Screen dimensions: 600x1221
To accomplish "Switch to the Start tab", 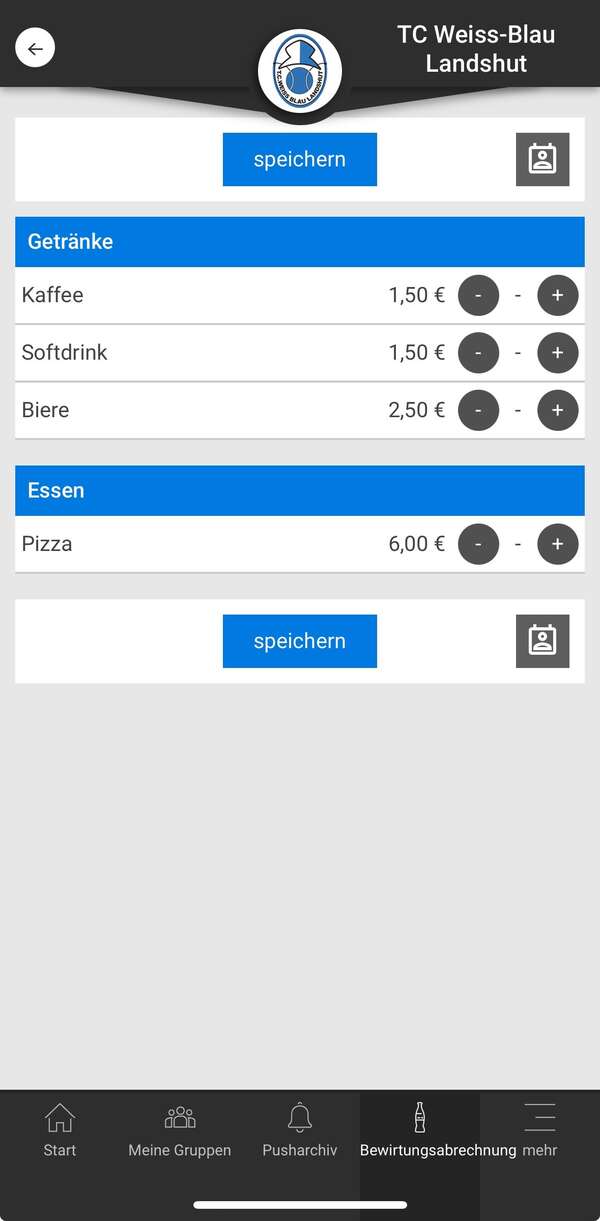I will [60, 1130].
